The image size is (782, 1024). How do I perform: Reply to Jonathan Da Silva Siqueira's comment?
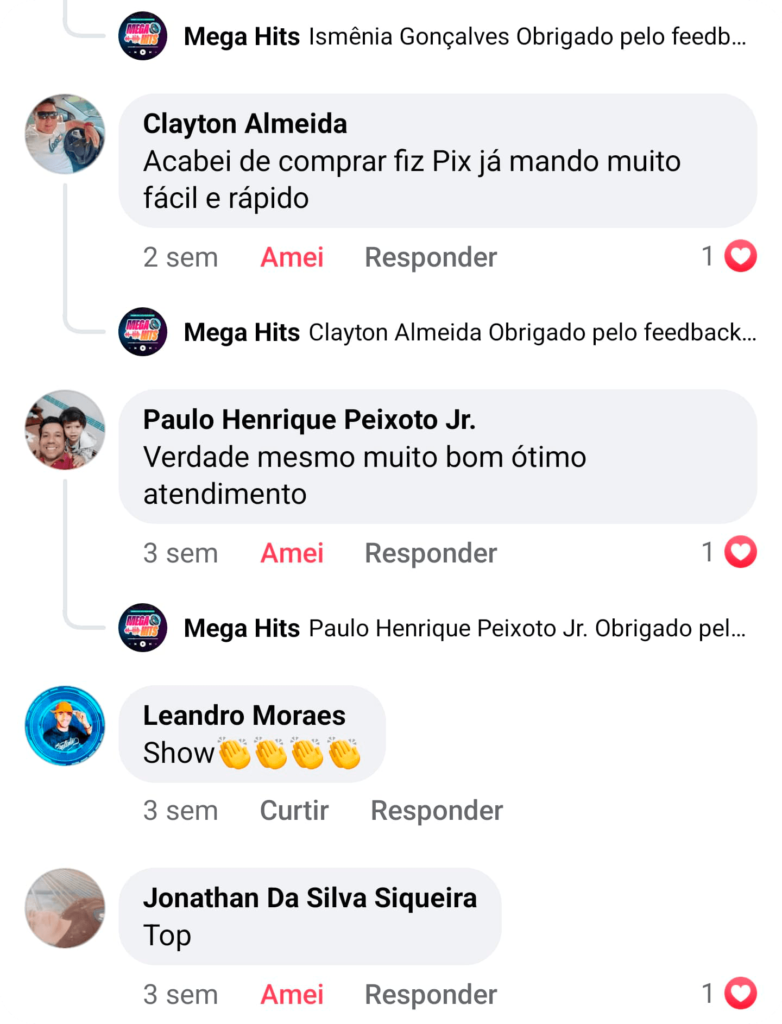[x=430, y=995]
